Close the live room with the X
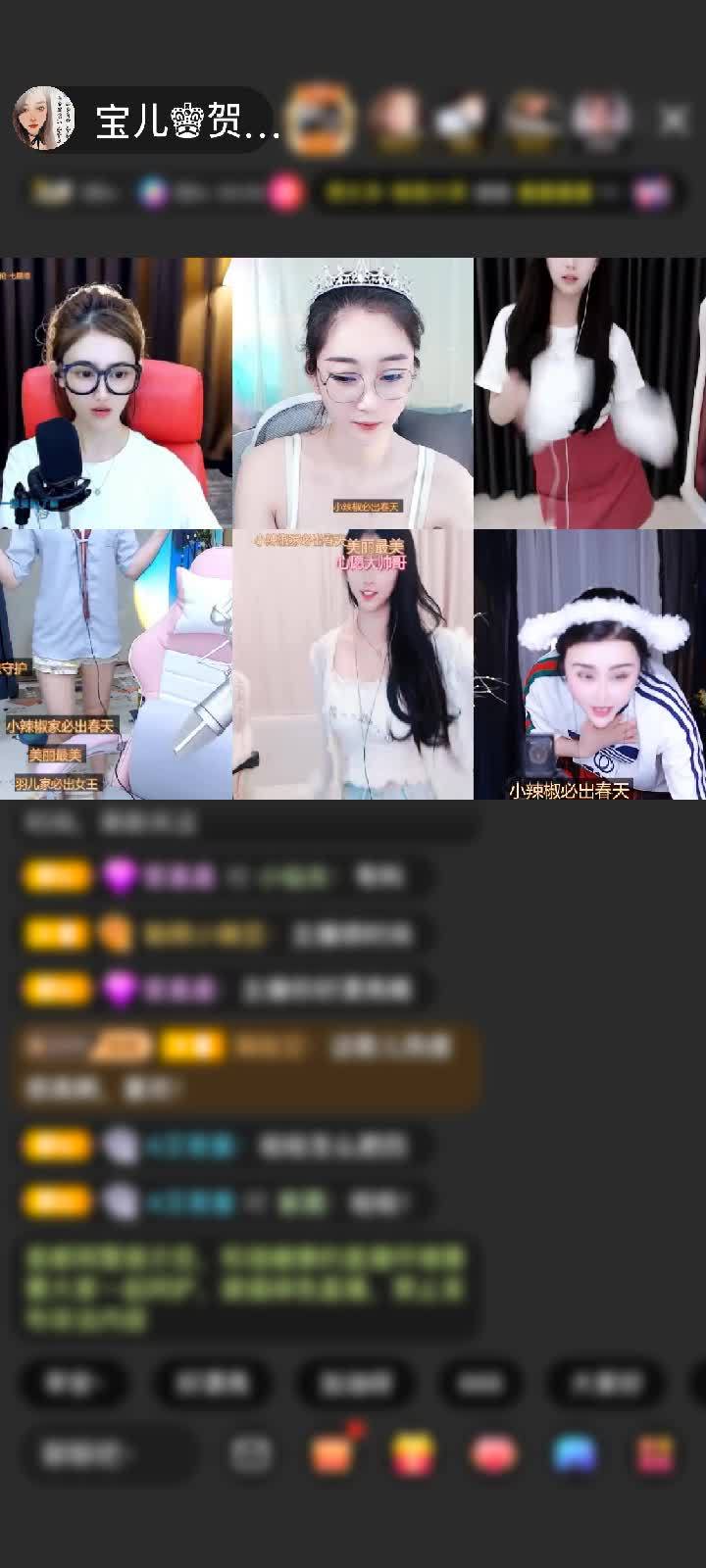The width and height of the screenshot is (706, 1568). click(674, 121)
